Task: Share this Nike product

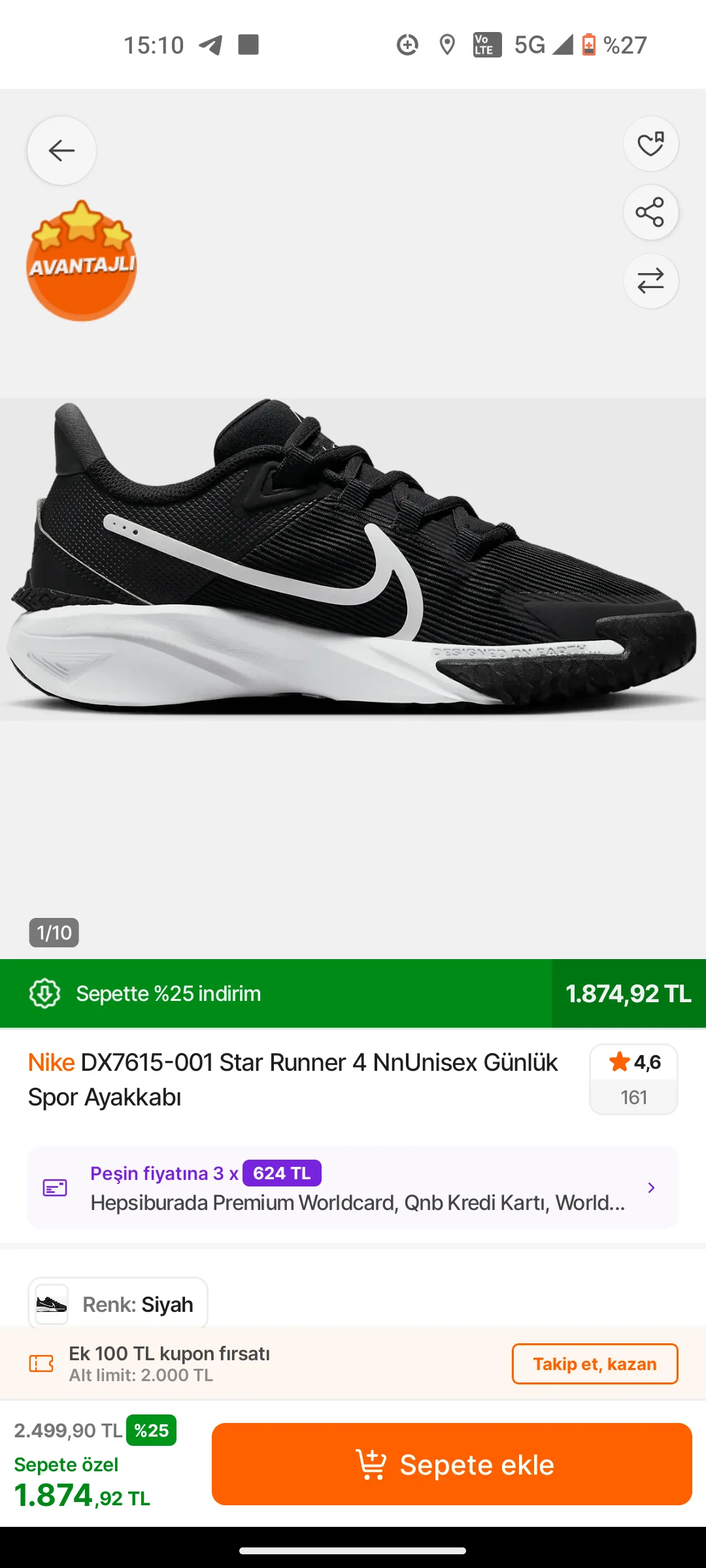Action: [x=650, y=212]
